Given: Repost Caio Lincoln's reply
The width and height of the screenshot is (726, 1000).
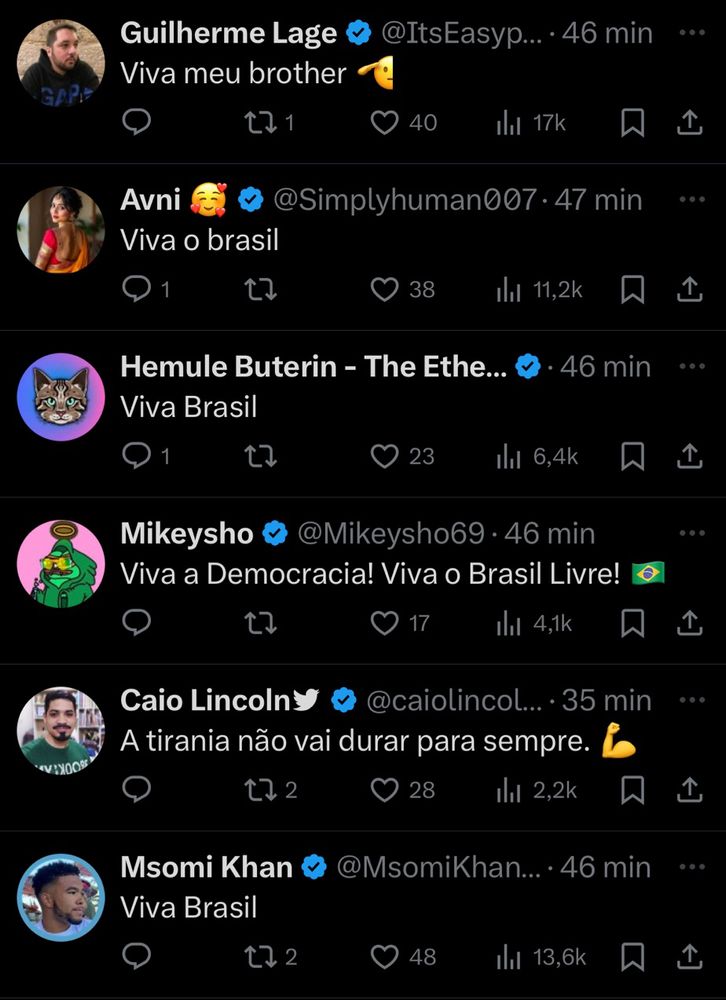Looking at the screenshot, I should [x=260, y=790].
